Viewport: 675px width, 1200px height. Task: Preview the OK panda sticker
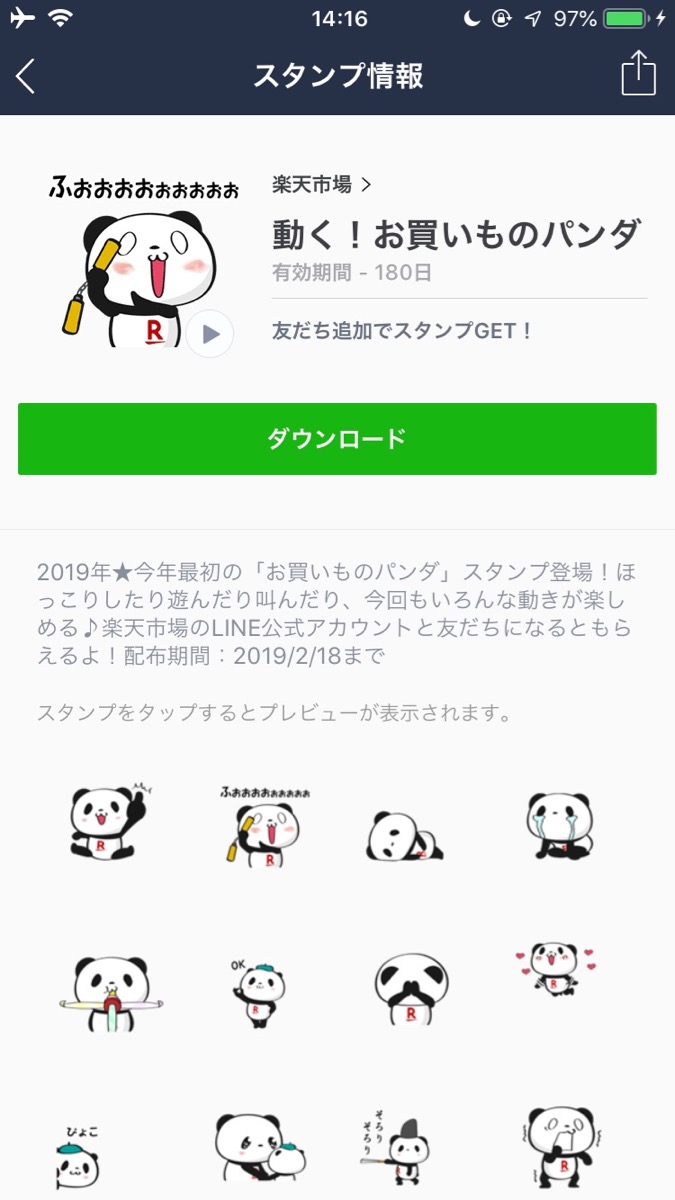(x=259, y=990)
